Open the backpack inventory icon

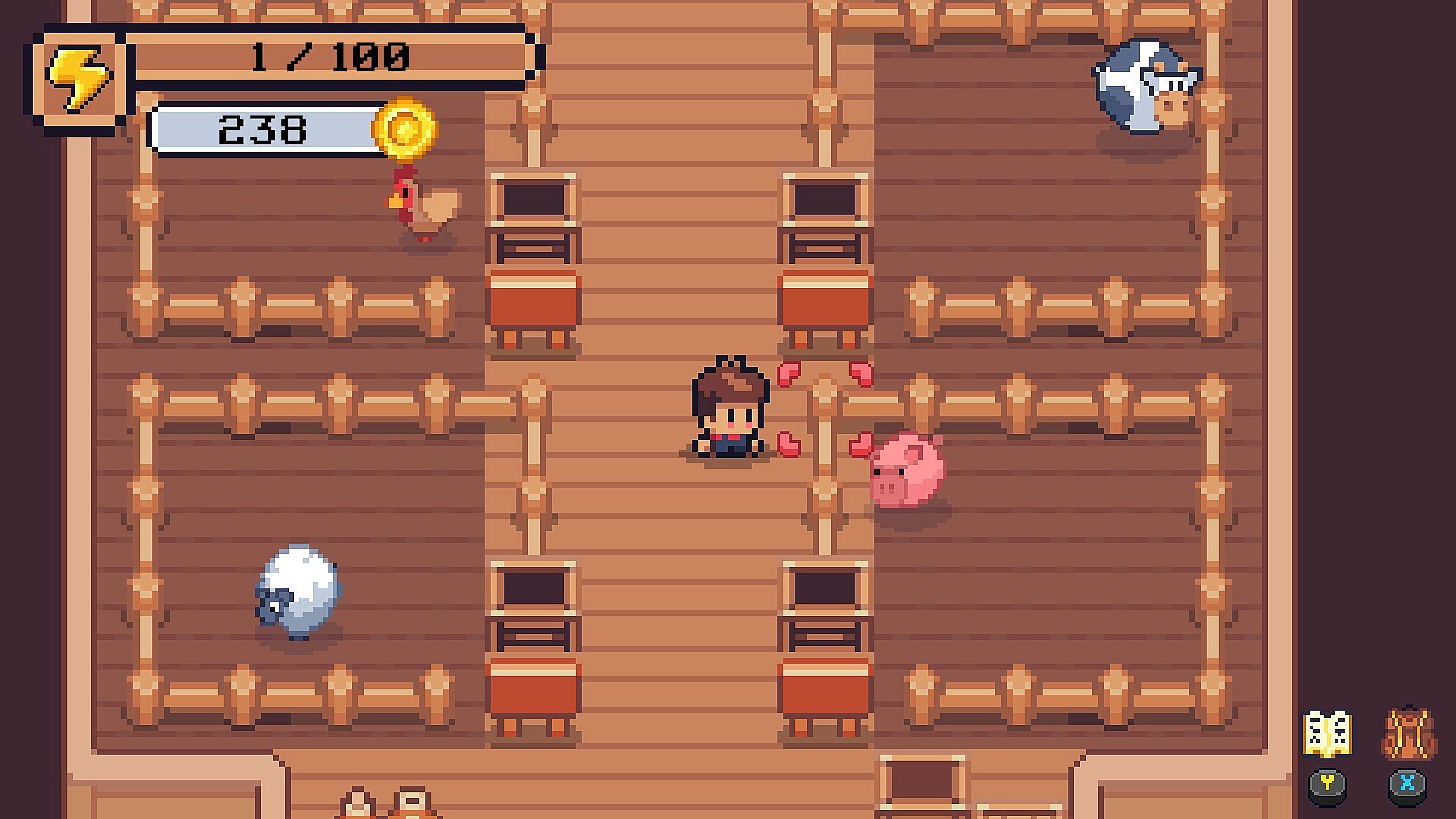1408,733
